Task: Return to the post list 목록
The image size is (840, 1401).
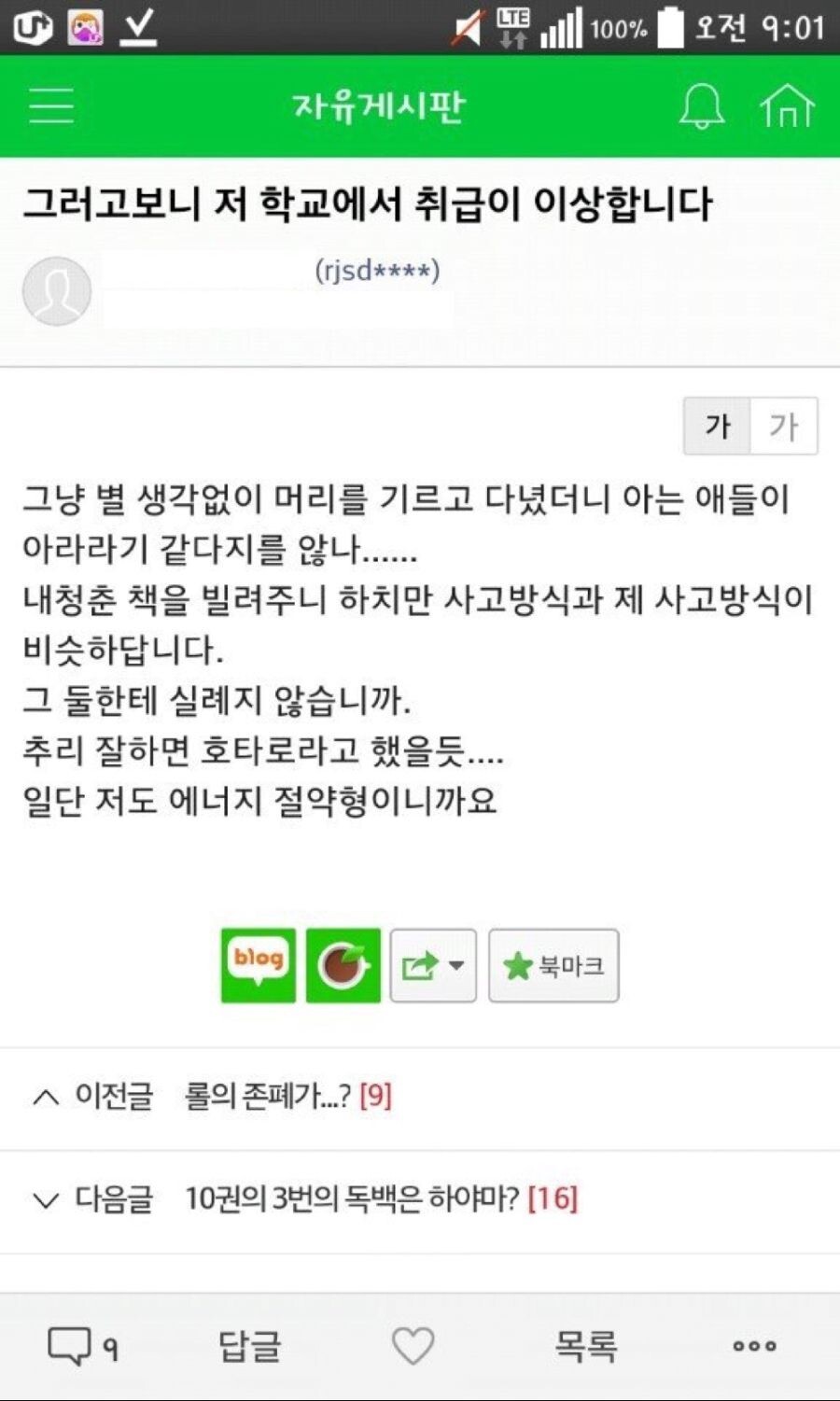Action: point(585,1346)
